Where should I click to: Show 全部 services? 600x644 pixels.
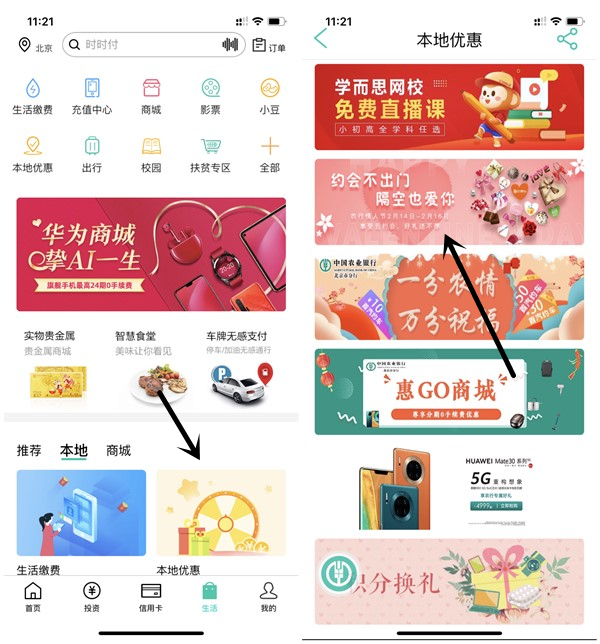coord(269,154)
